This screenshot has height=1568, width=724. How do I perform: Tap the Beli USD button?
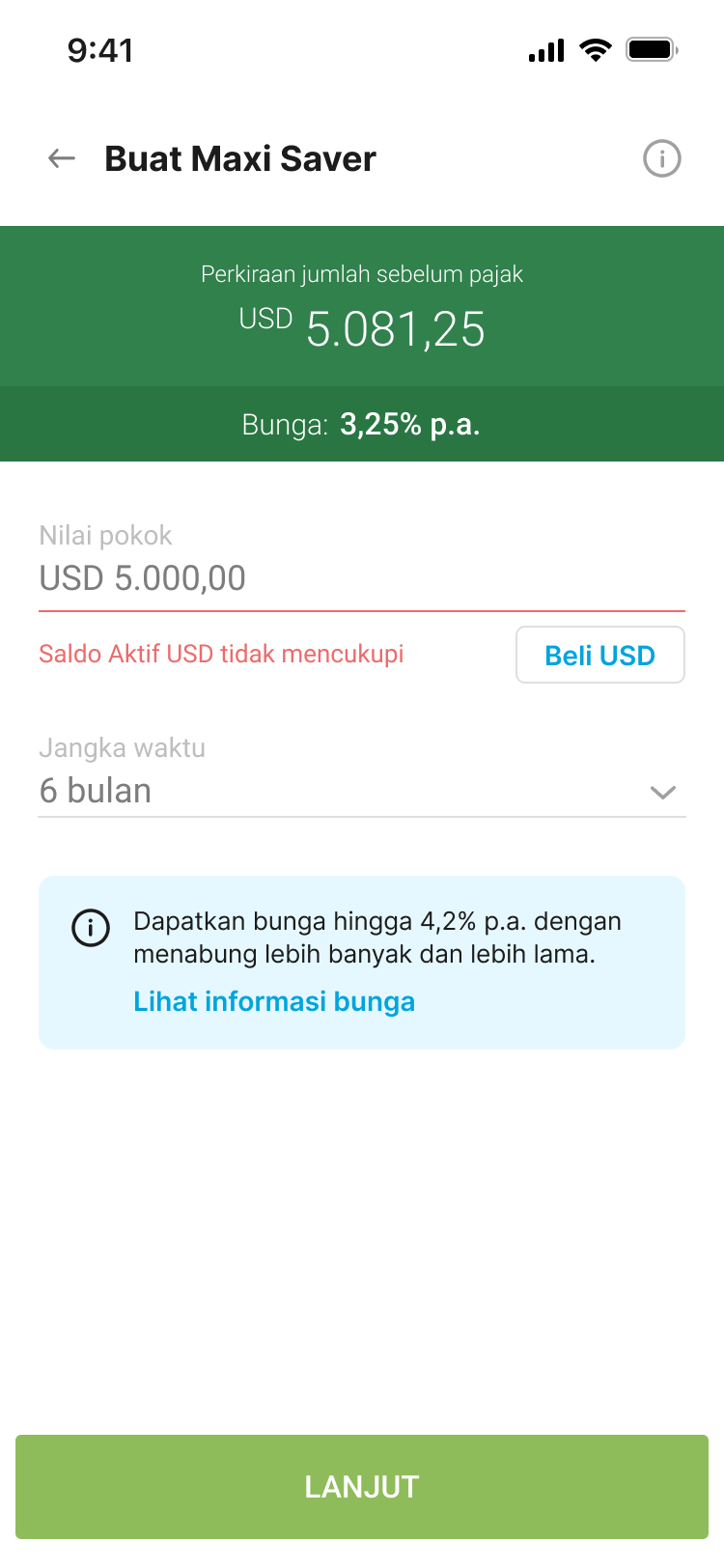point(599,655)
